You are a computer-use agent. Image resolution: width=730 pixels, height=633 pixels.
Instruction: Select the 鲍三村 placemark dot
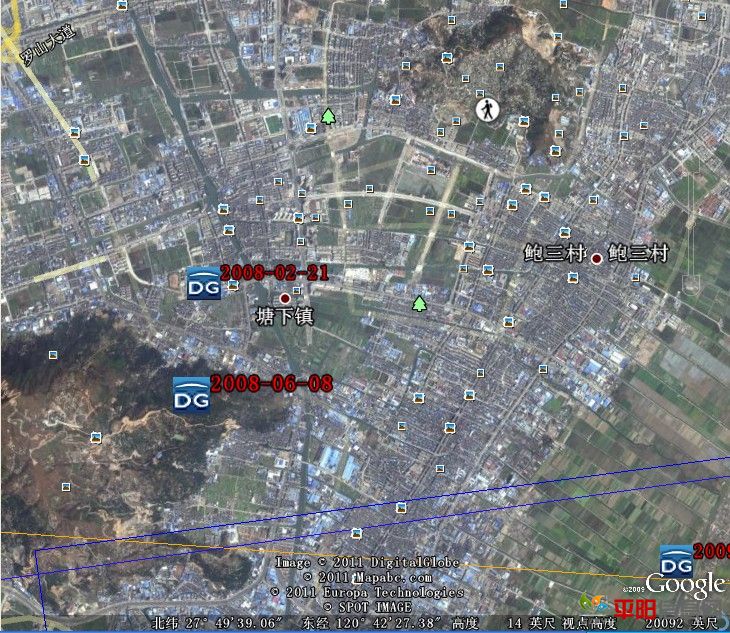coord(597,258)
